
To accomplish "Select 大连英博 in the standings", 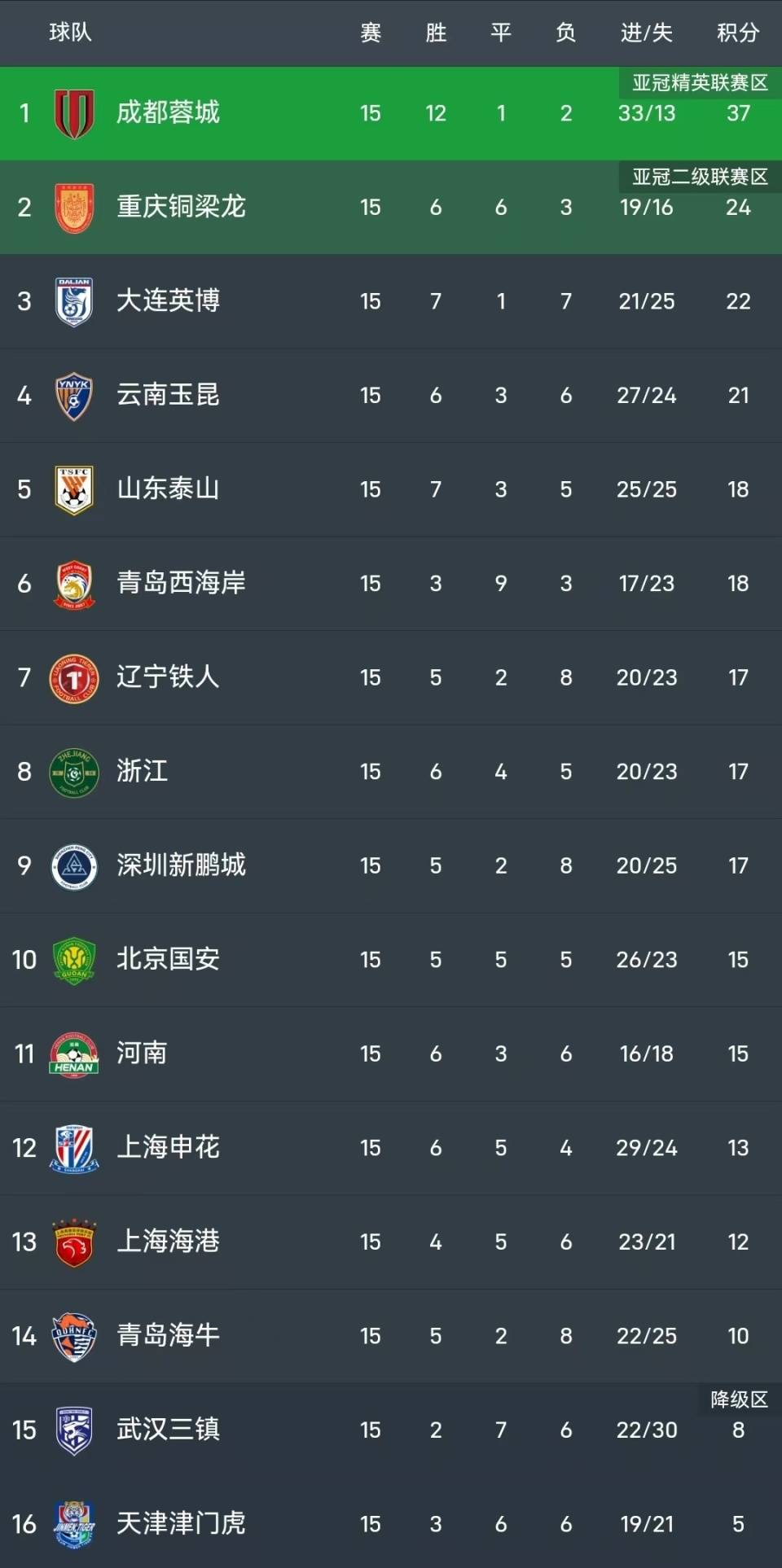I will point(391,301).
